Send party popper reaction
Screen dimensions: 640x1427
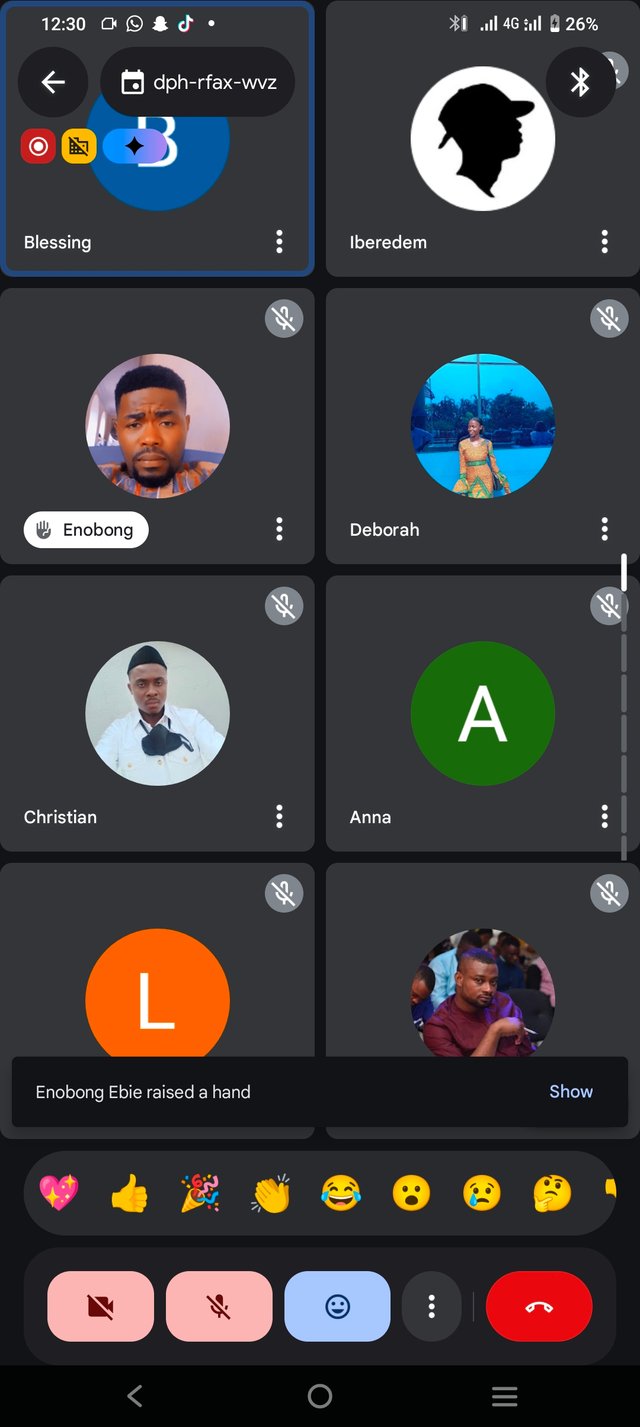199,1192
